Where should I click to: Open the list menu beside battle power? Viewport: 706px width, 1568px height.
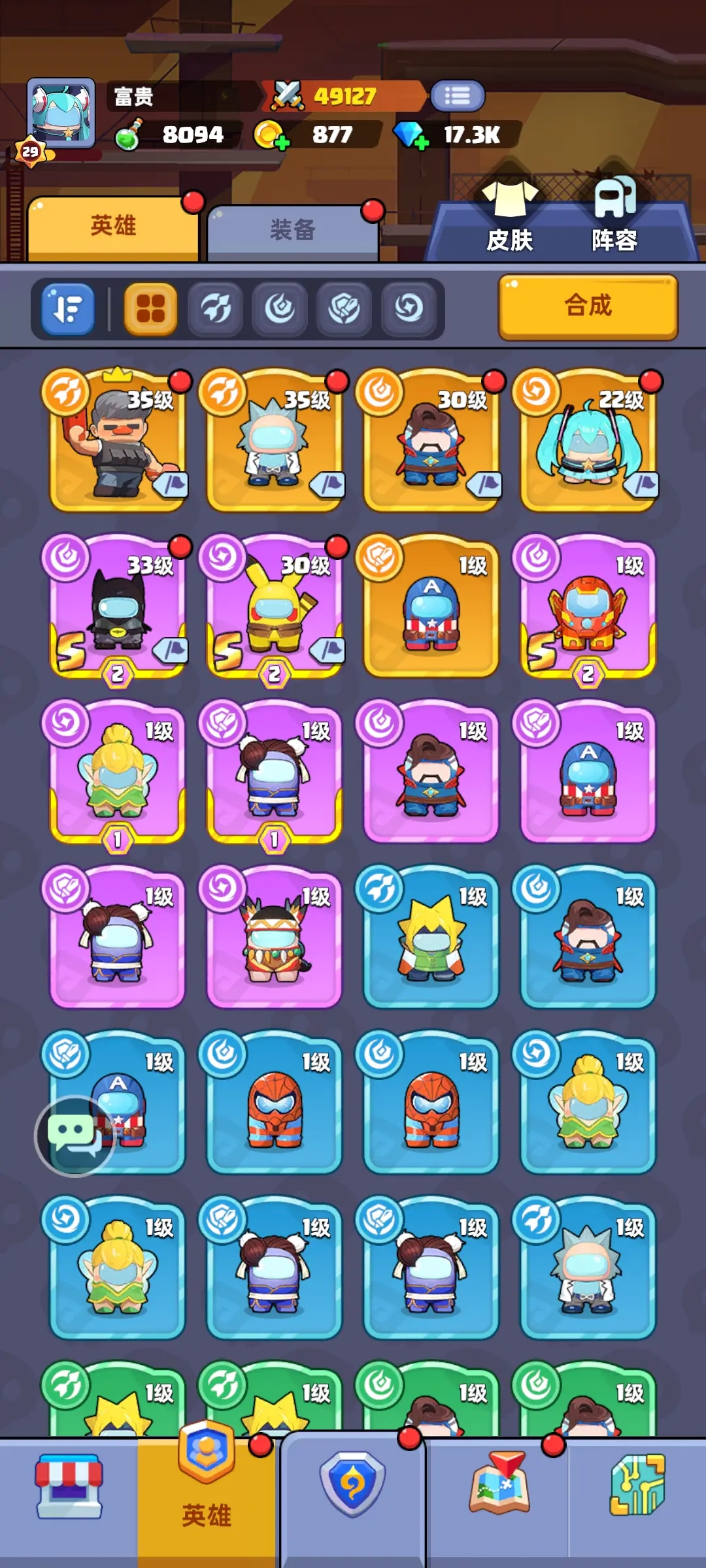(457, 97)
